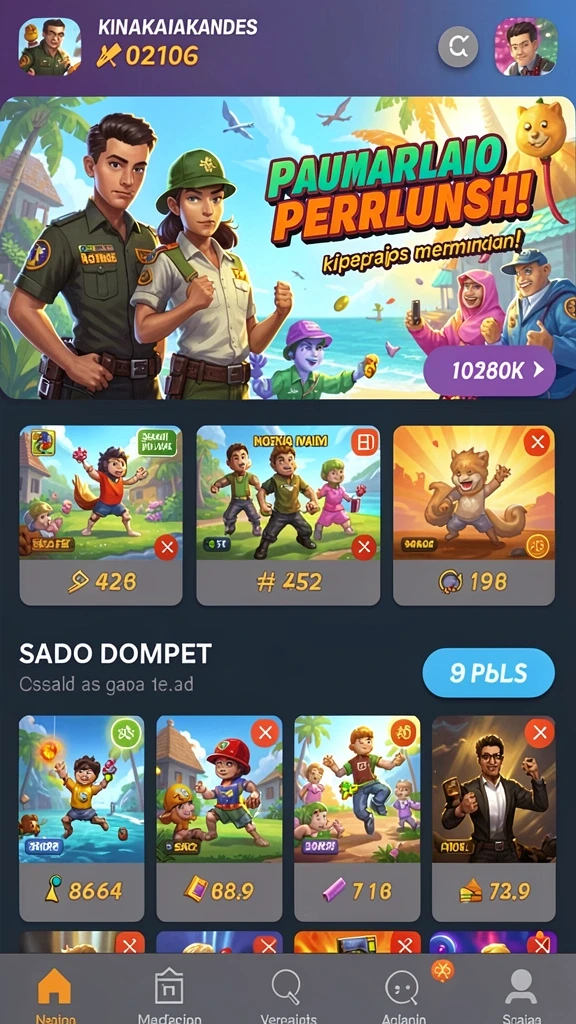Tap the purple 10280K button on the banner
This screenshot has width=576, height=1024.
(x=490, y=370)
